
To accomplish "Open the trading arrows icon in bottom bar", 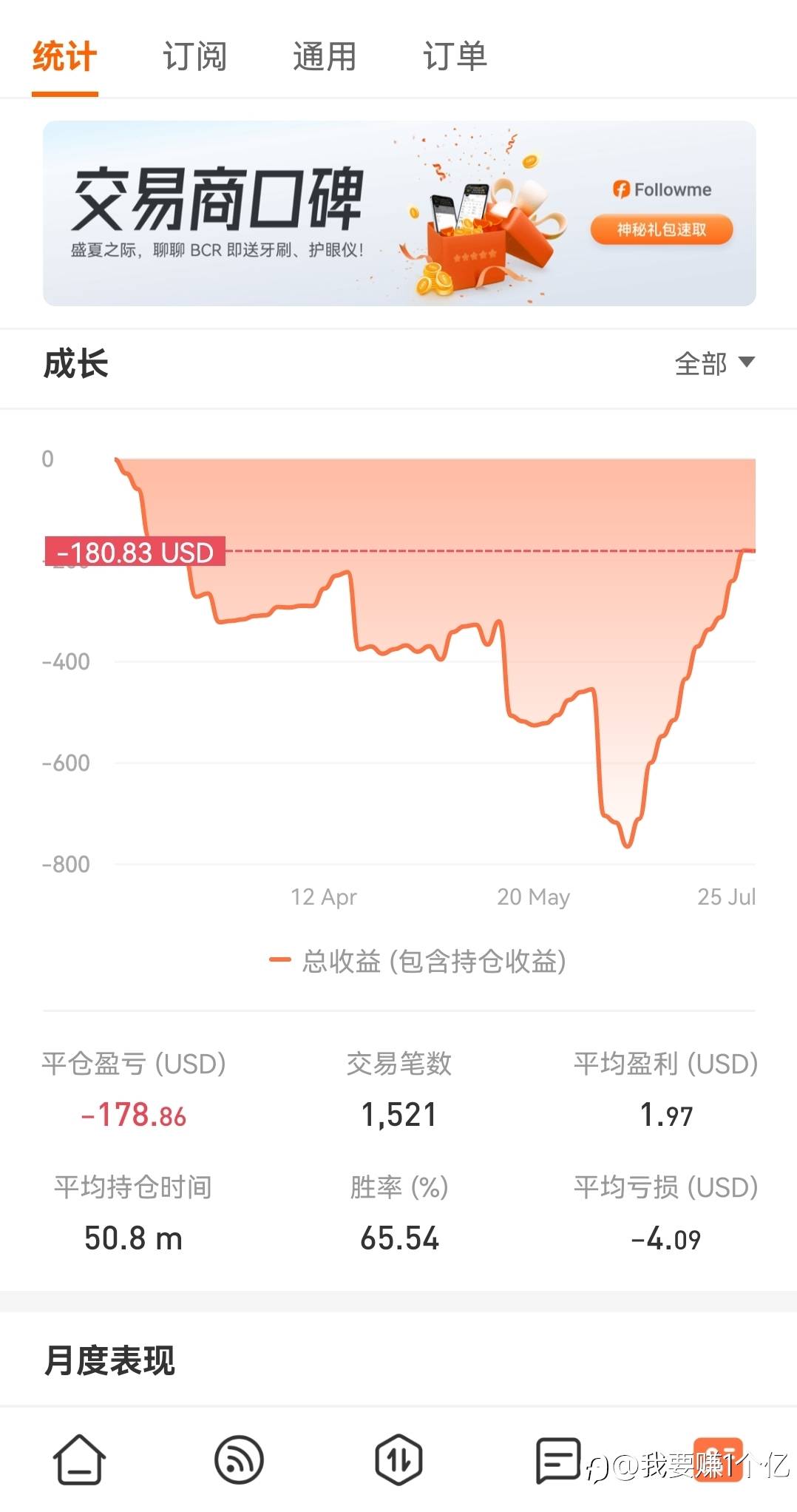I will click(x=398, y=1459).
